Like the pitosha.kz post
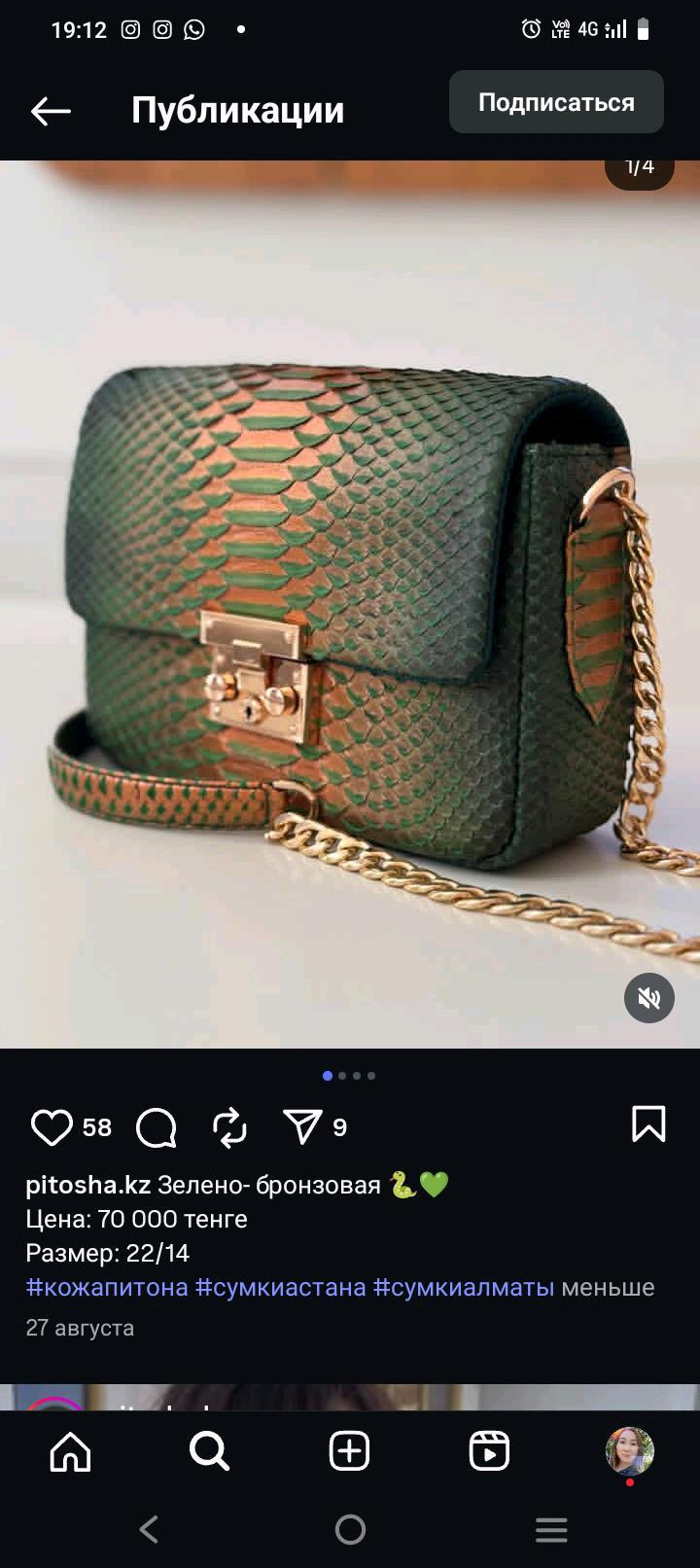700x1568 pixels. (52, 1127)
